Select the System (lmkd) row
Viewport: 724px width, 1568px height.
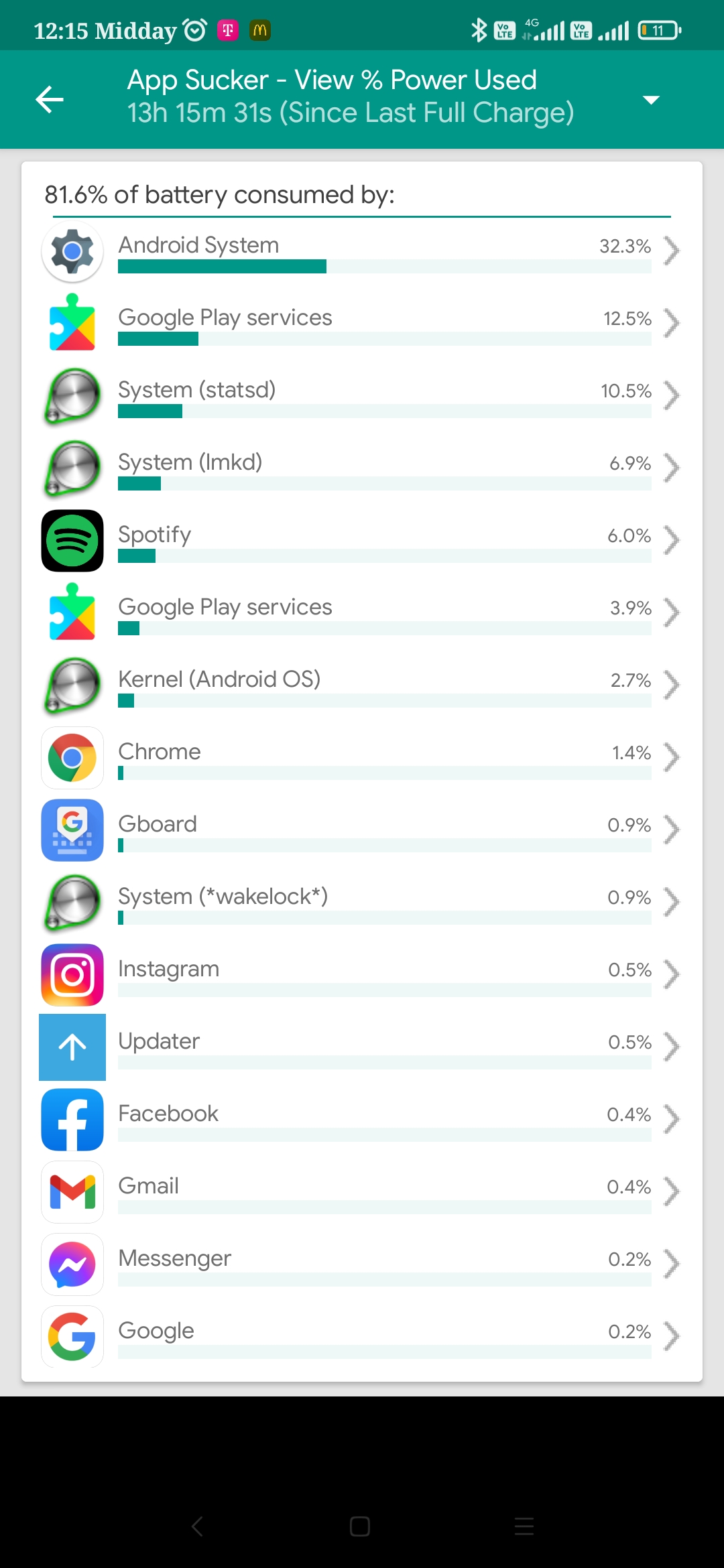362,469
